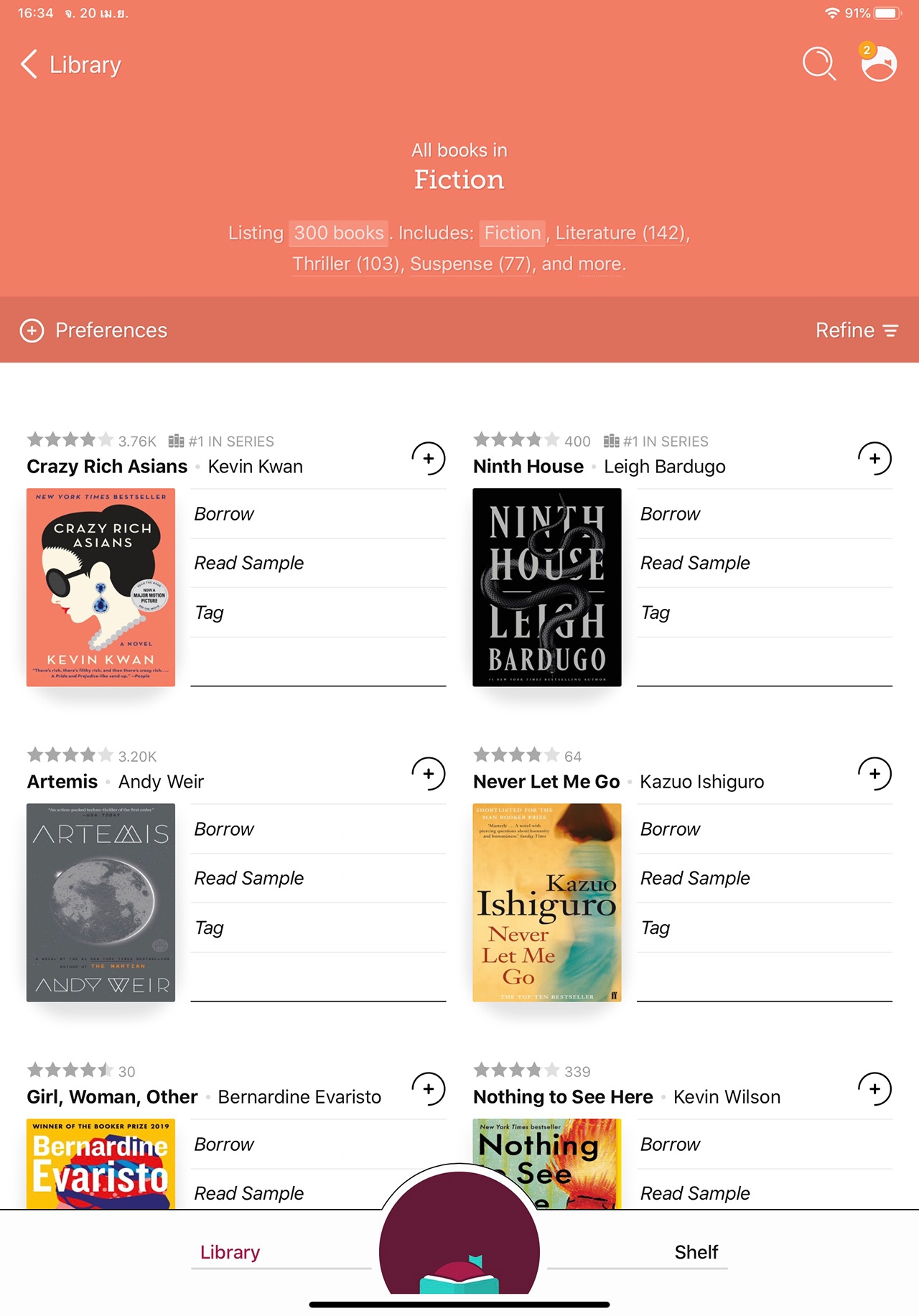
Task: Tag the book Artemis
Action: pyautogui.click(x=209, y=928)
